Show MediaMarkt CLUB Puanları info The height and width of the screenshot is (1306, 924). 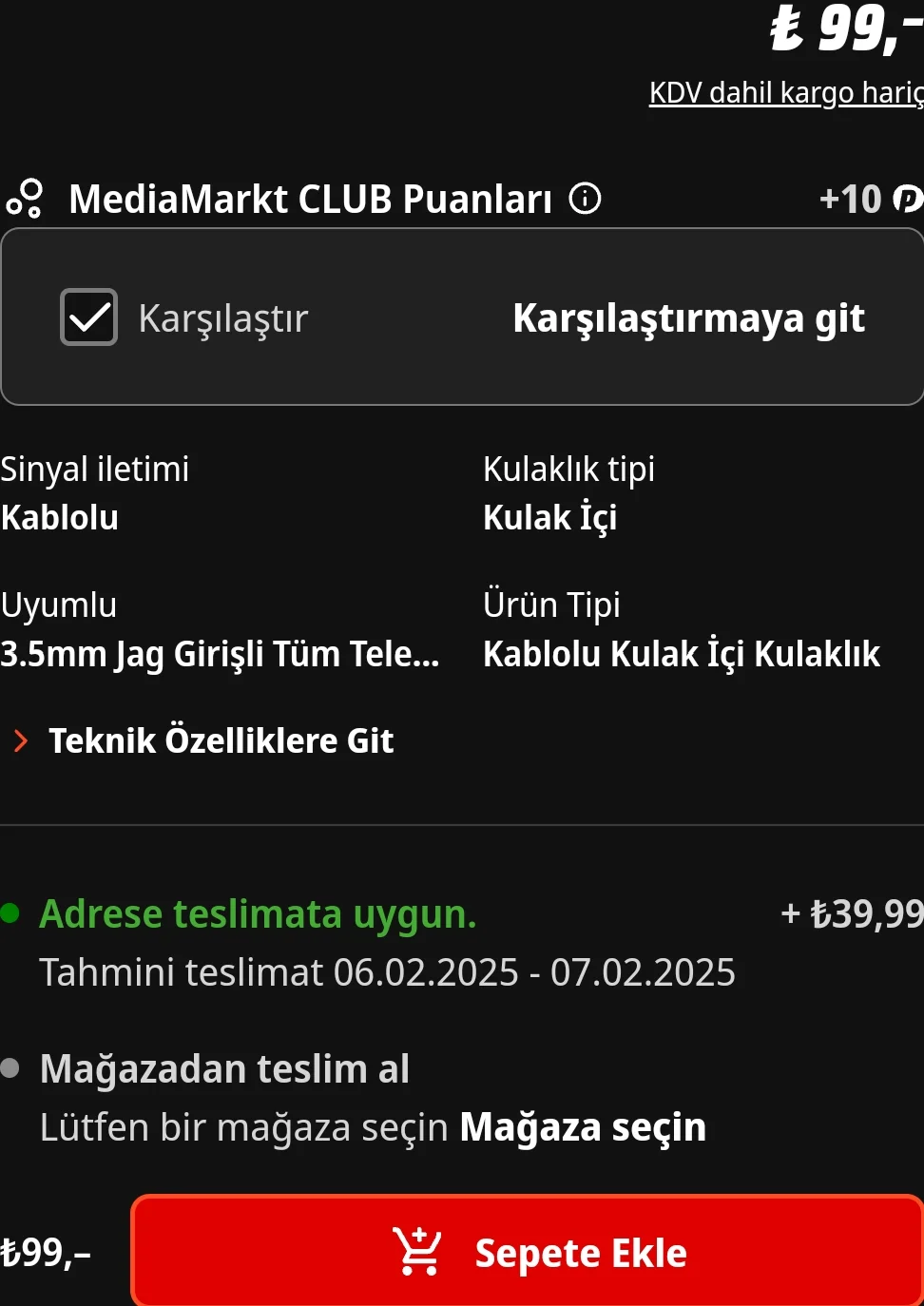pos(585,199)
